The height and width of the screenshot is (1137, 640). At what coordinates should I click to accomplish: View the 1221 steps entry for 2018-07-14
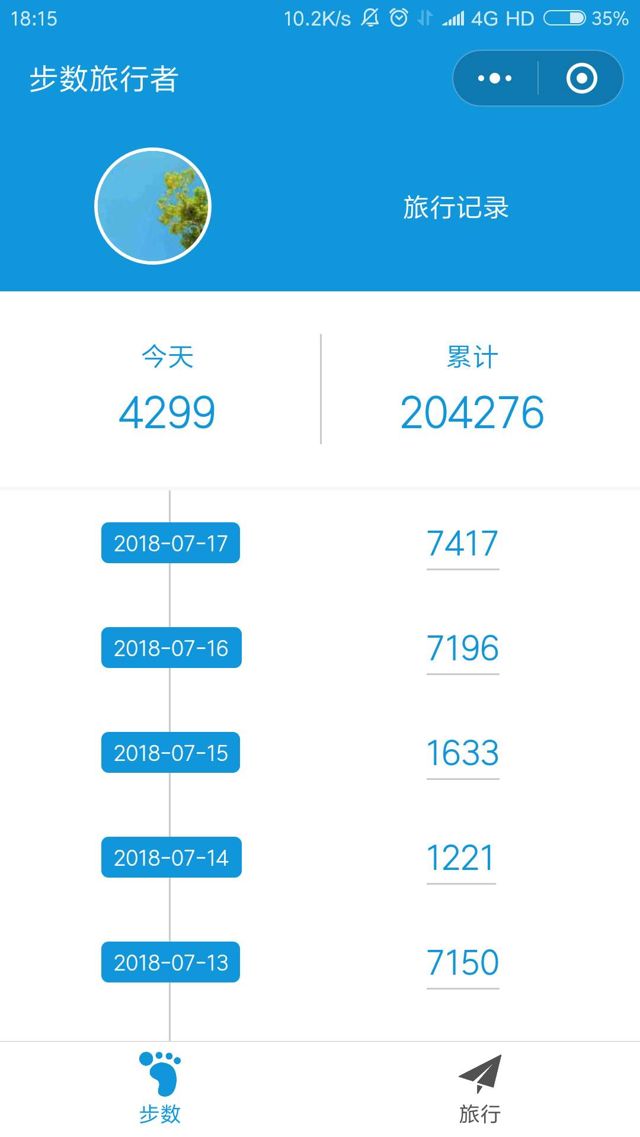click(x=460, y=858)
